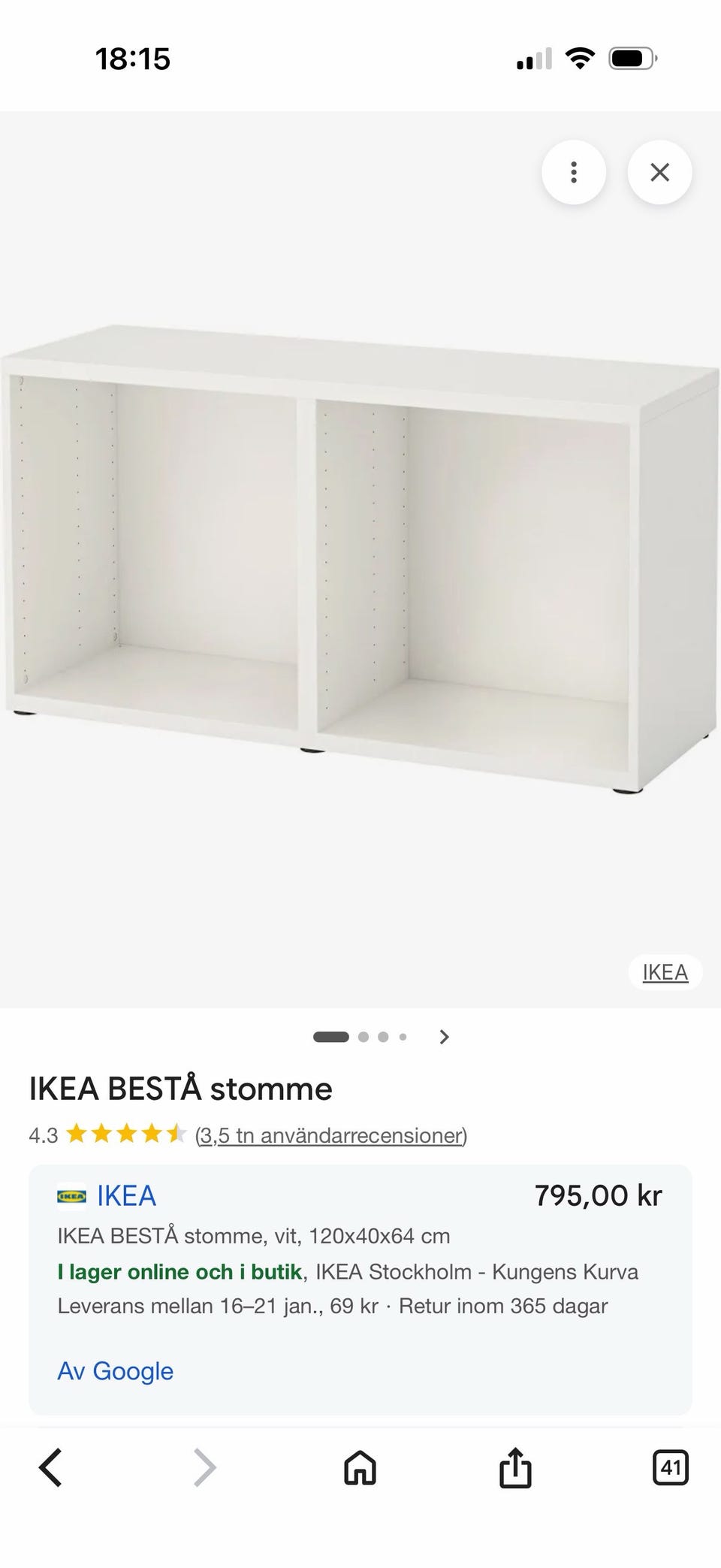The height and width of the screenshot is (1568, 721).
Task: Open the share sheet icon
Action: (514, 1467)
